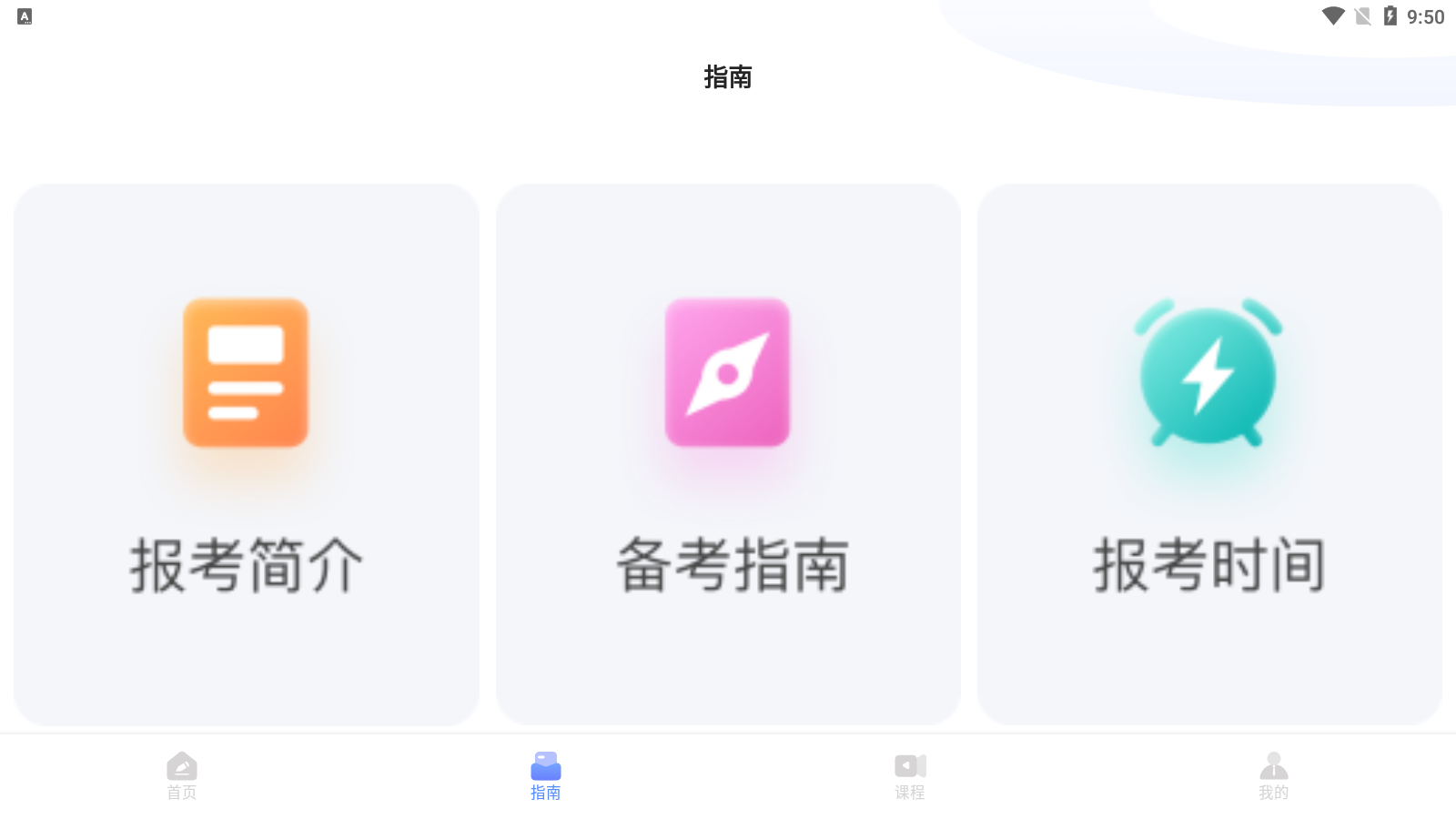This screenshot has width=1456, height=819.
Task: Open the 备考指南 card
Action: click(x=728, y=454)
